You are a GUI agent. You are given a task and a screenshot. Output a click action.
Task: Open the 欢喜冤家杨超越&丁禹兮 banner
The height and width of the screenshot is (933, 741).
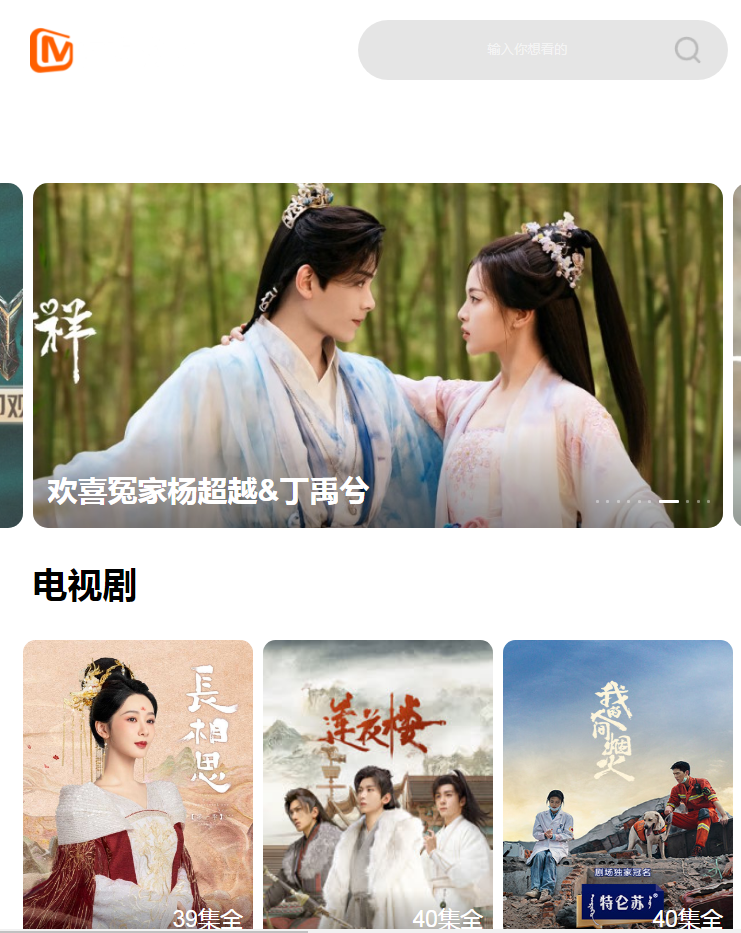(x=378, y=355)
